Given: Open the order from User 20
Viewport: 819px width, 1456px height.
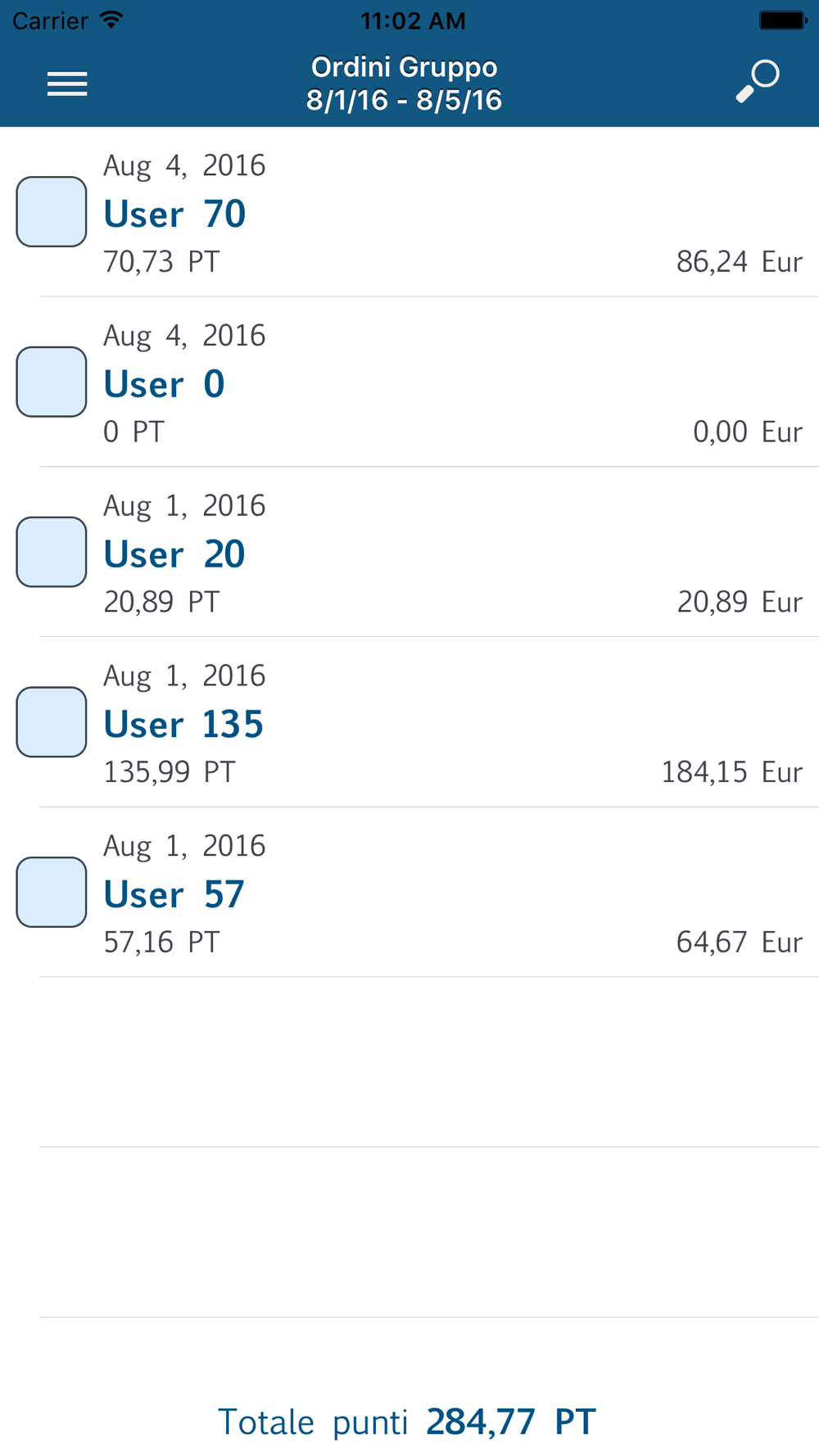Looking at the screenshot, I should tap(450, 554).
